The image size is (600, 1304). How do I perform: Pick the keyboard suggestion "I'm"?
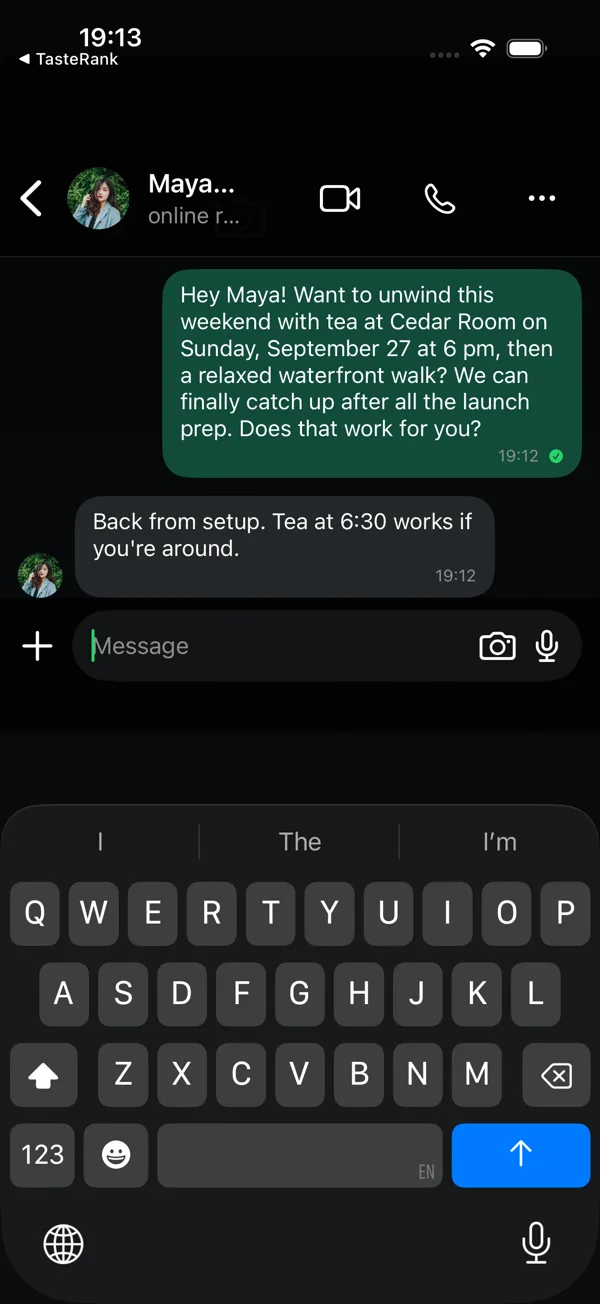tap(499, 841)
